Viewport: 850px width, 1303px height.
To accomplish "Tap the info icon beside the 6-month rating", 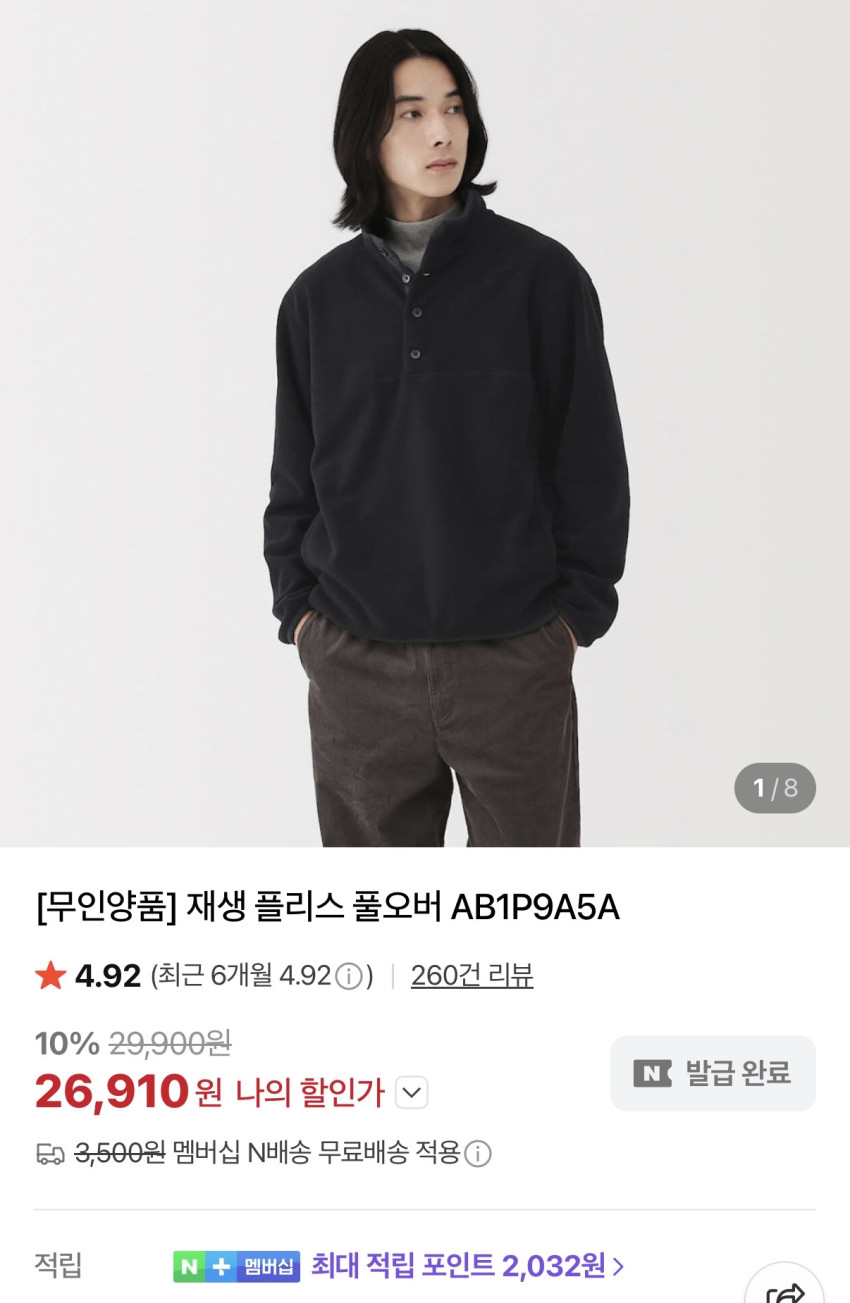I will coord(348,976).
